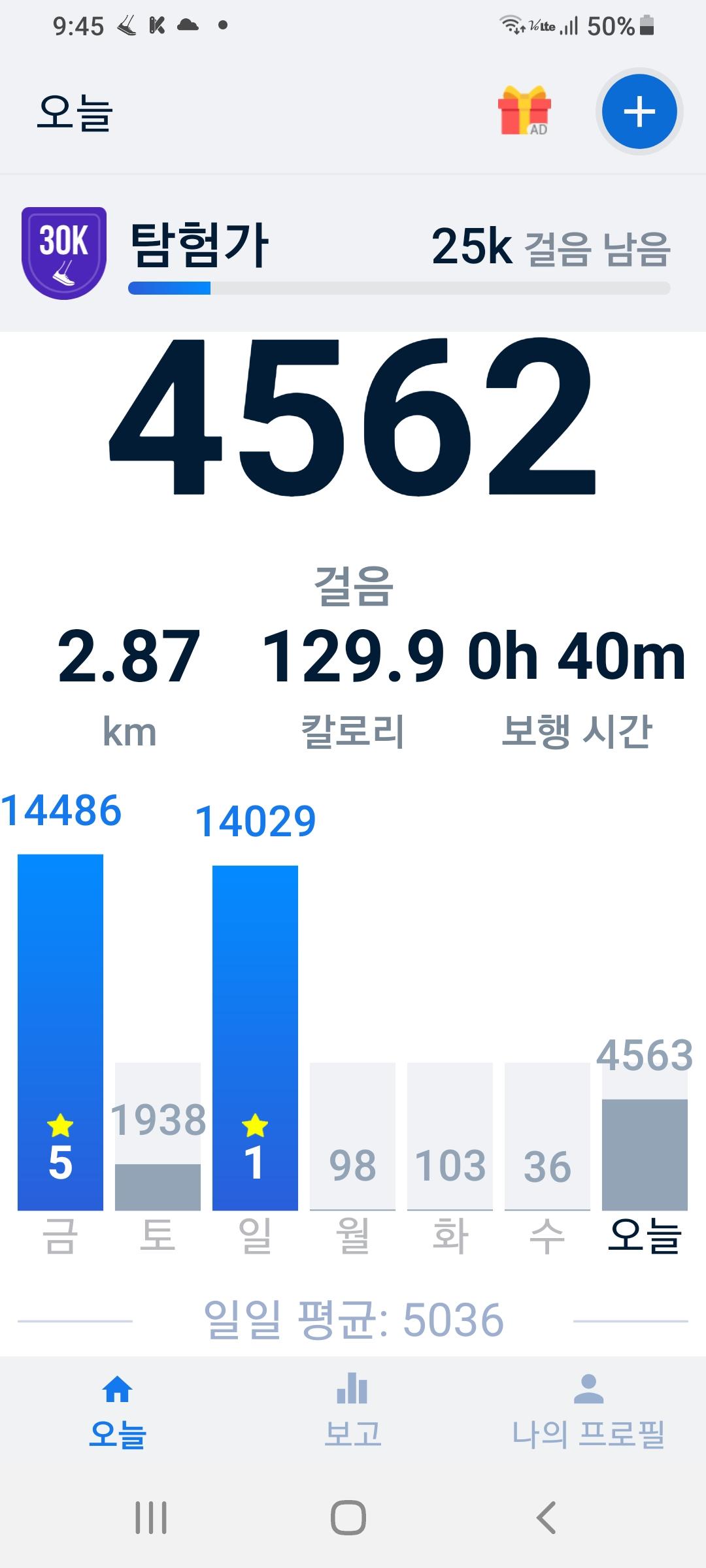Image resolution: width=706 pixels, height=1568 pixels.
Task: Select the 월 bar with 98 steps
Action: 352,1137
